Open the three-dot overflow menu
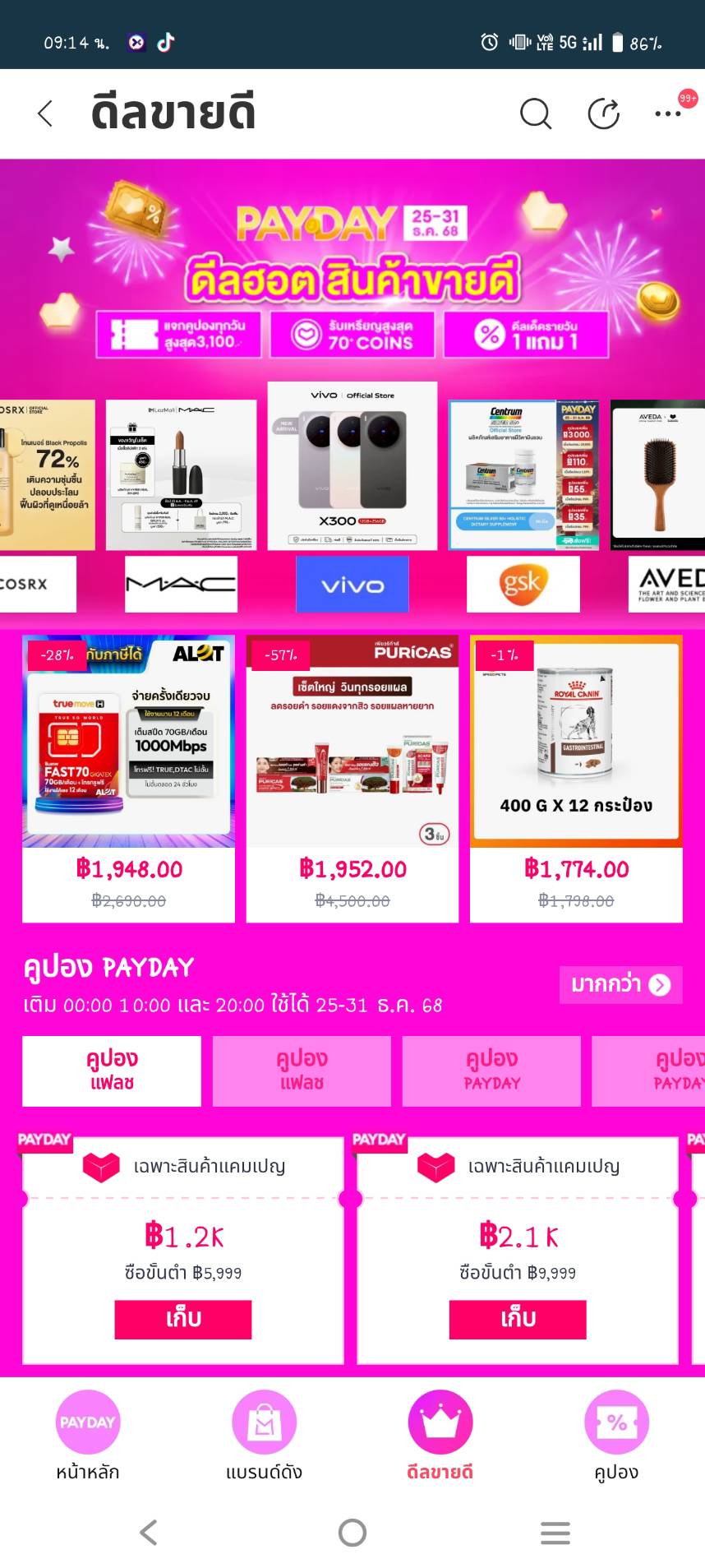 click(x=667, y=113)
